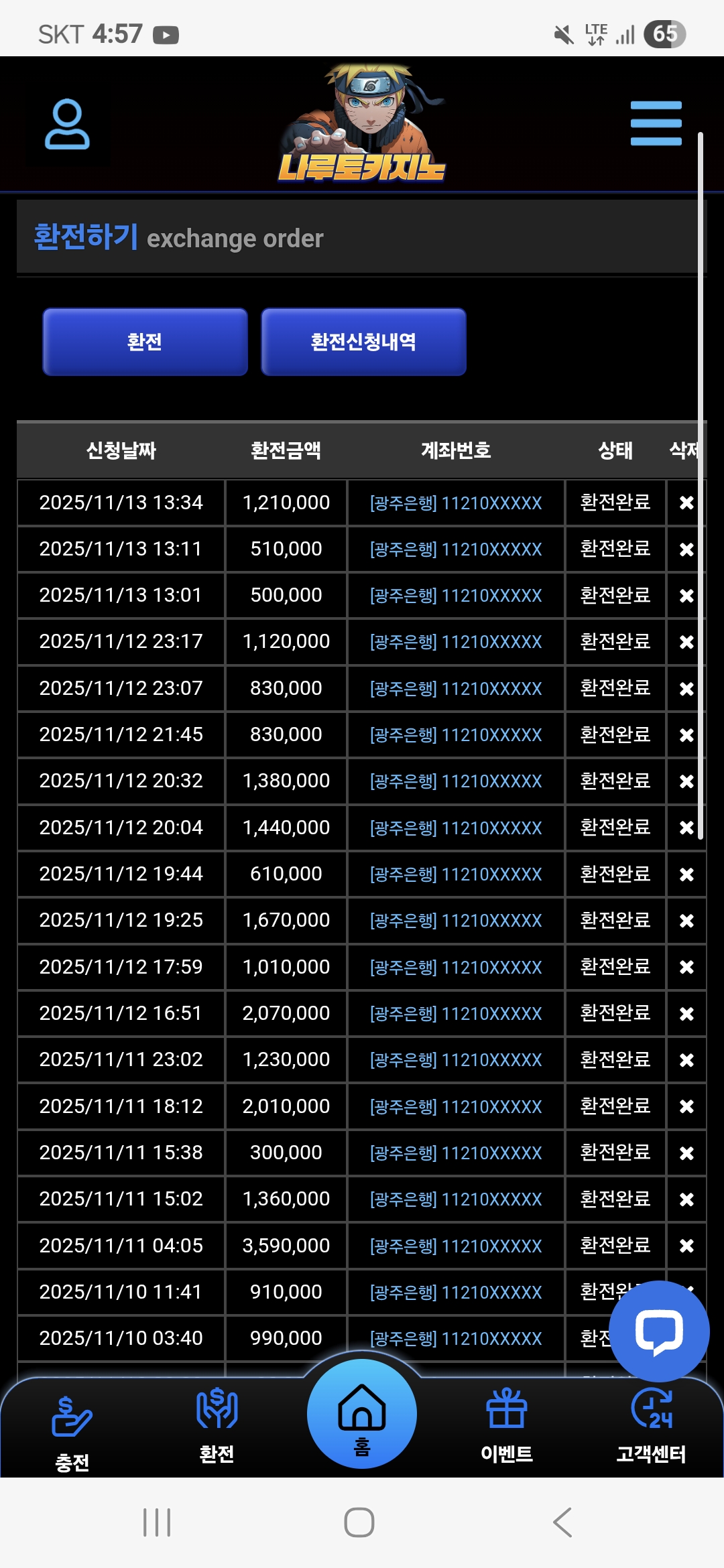Open the live chat bubble

(659, 1331)
